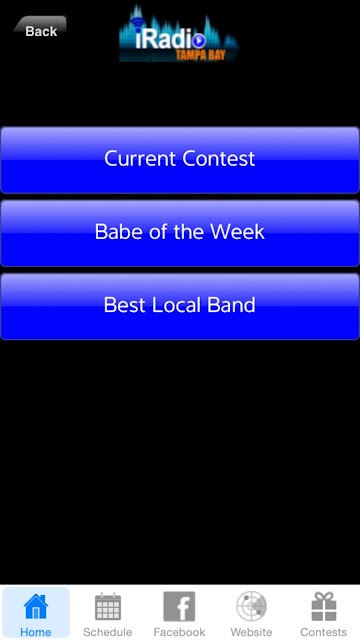
Task: Select Best Local Band
Action: (x=180, y=307)
